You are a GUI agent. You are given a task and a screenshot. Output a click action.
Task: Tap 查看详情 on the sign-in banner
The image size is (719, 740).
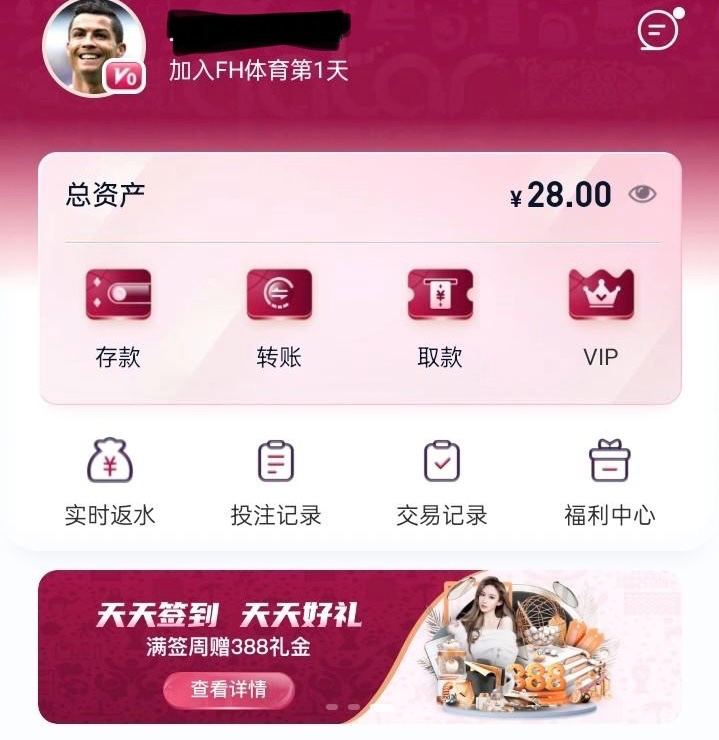pos(229,689)
